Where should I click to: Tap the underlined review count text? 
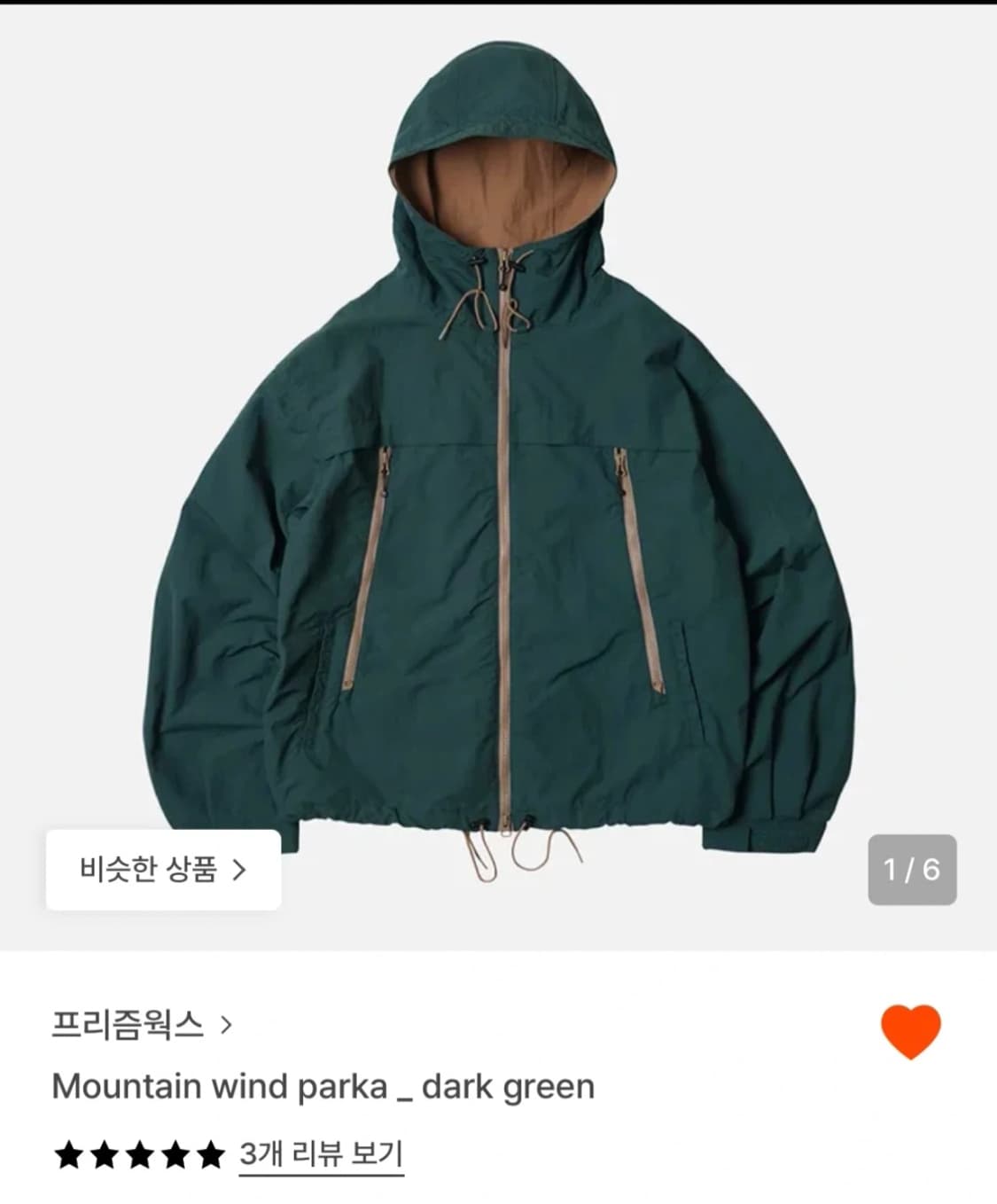(x=322, y=1154)
